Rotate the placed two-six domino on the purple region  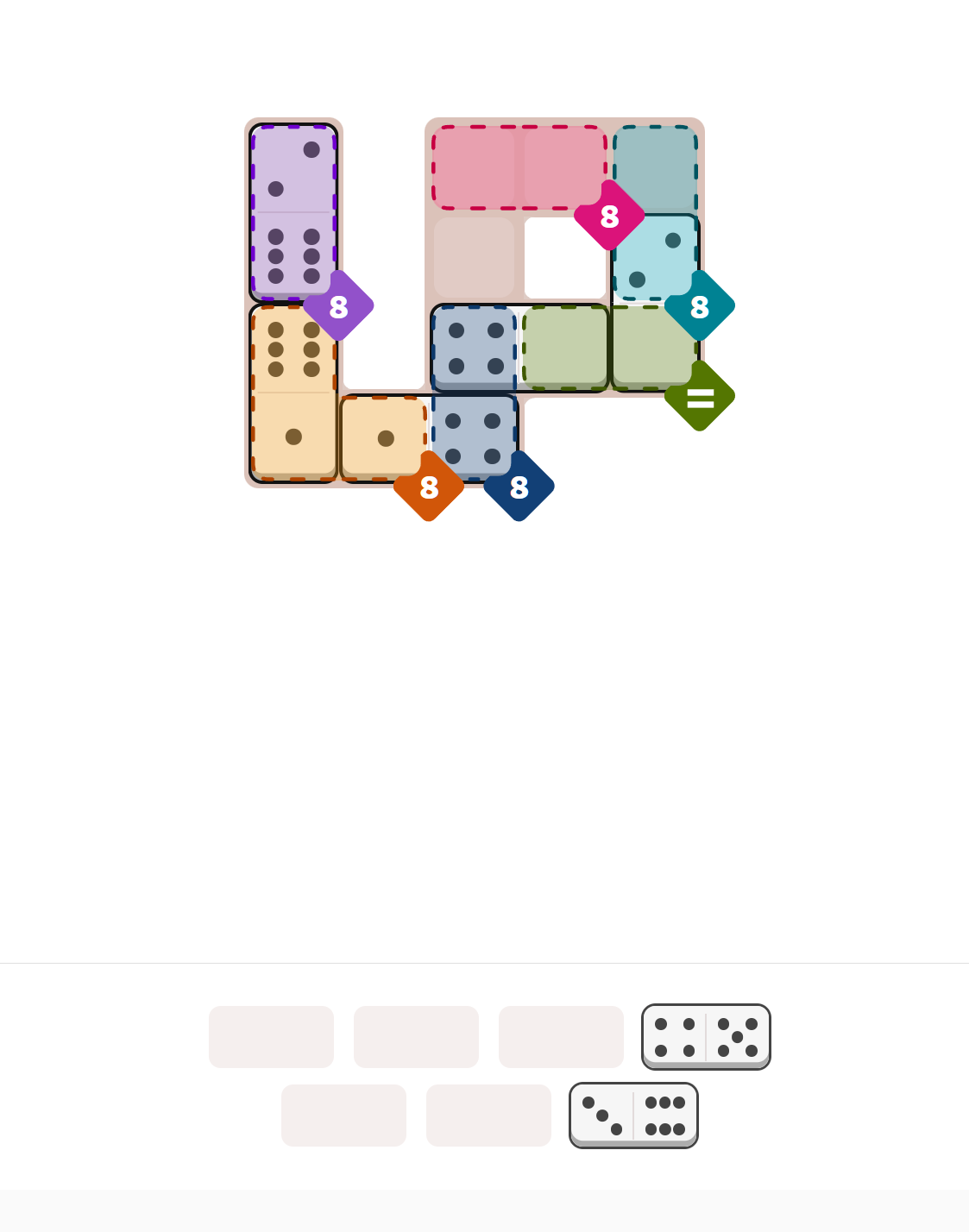(x=293, y=212)
